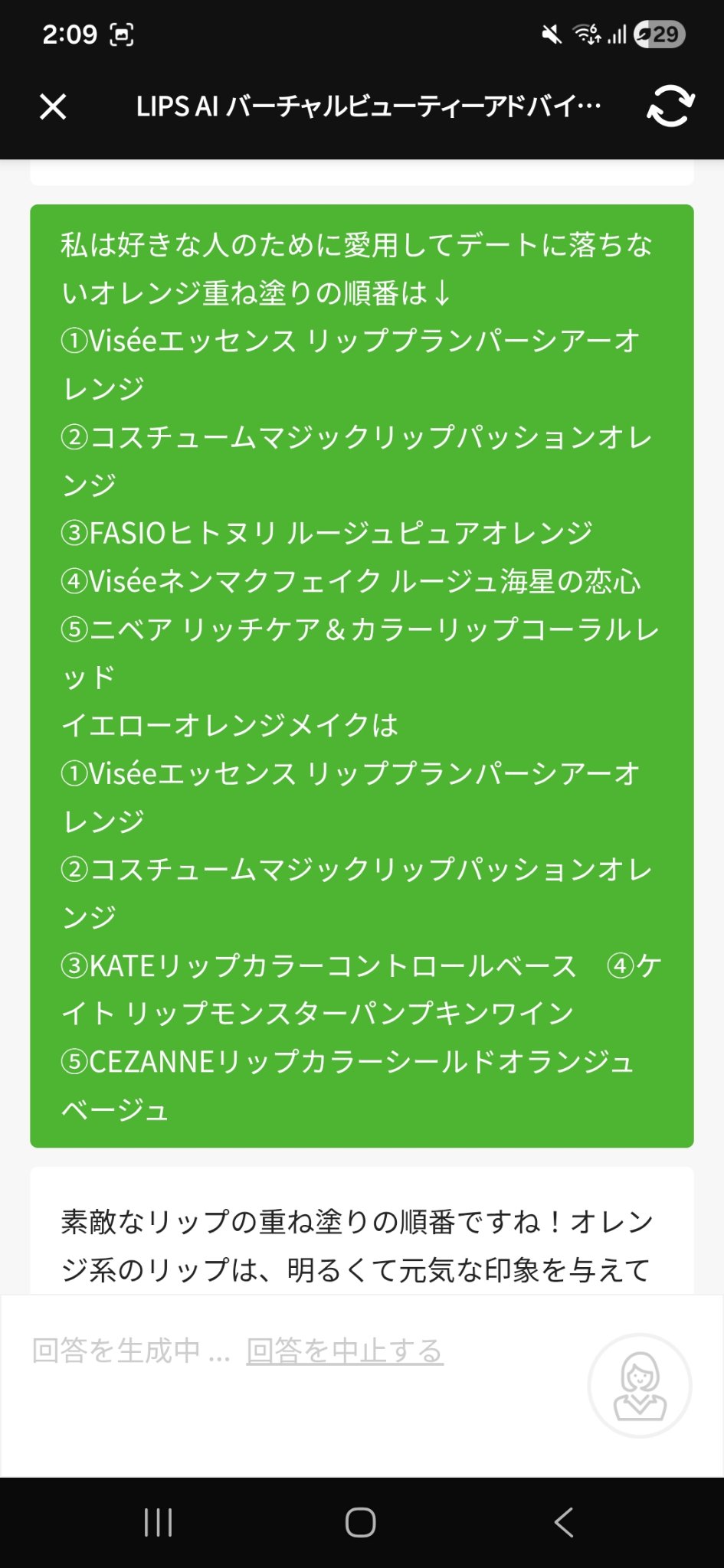Tap the 回答を中止する link
Viewport: 724px width, 1568px height.
(x=345, y=1351)
